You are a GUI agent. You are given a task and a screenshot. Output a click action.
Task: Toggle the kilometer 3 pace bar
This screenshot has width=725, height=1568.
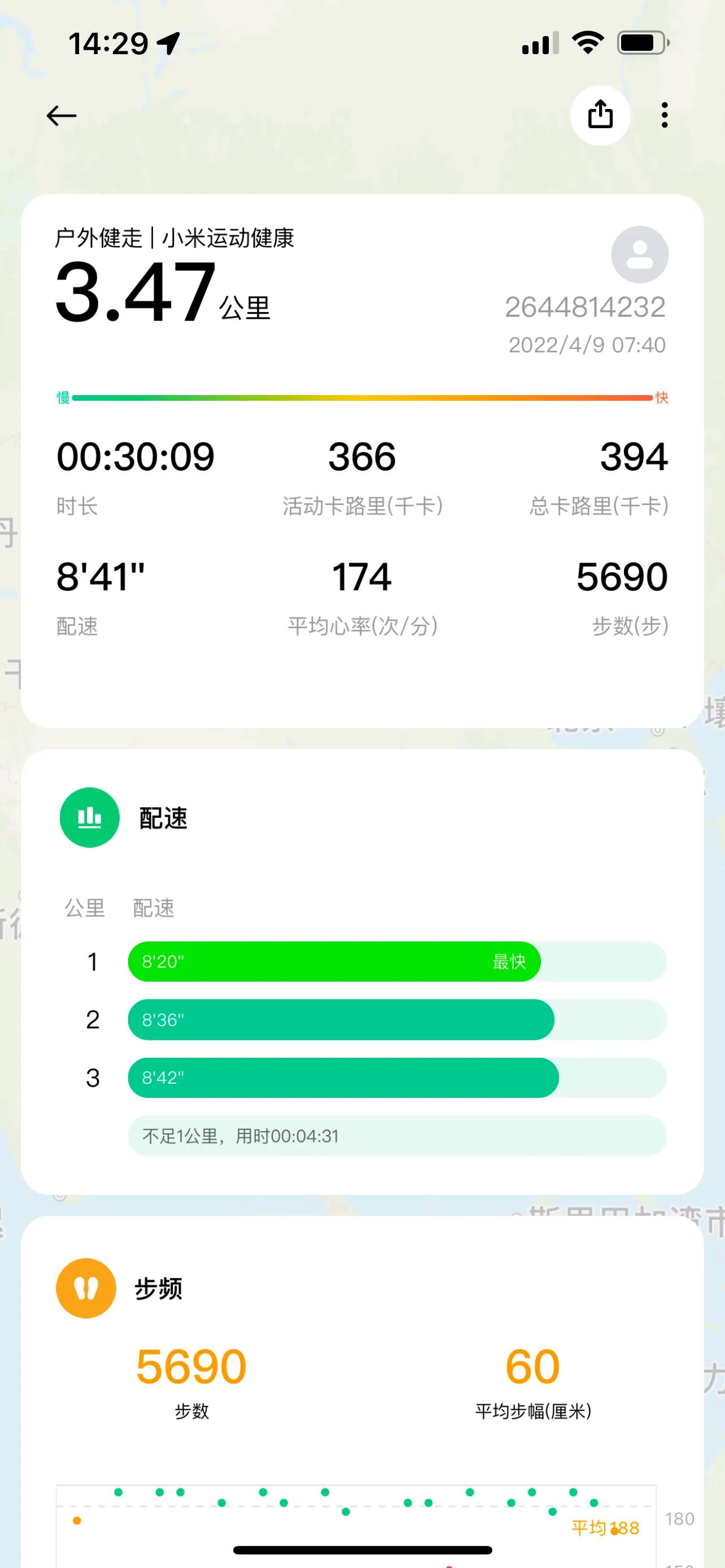pos(343,1078)
